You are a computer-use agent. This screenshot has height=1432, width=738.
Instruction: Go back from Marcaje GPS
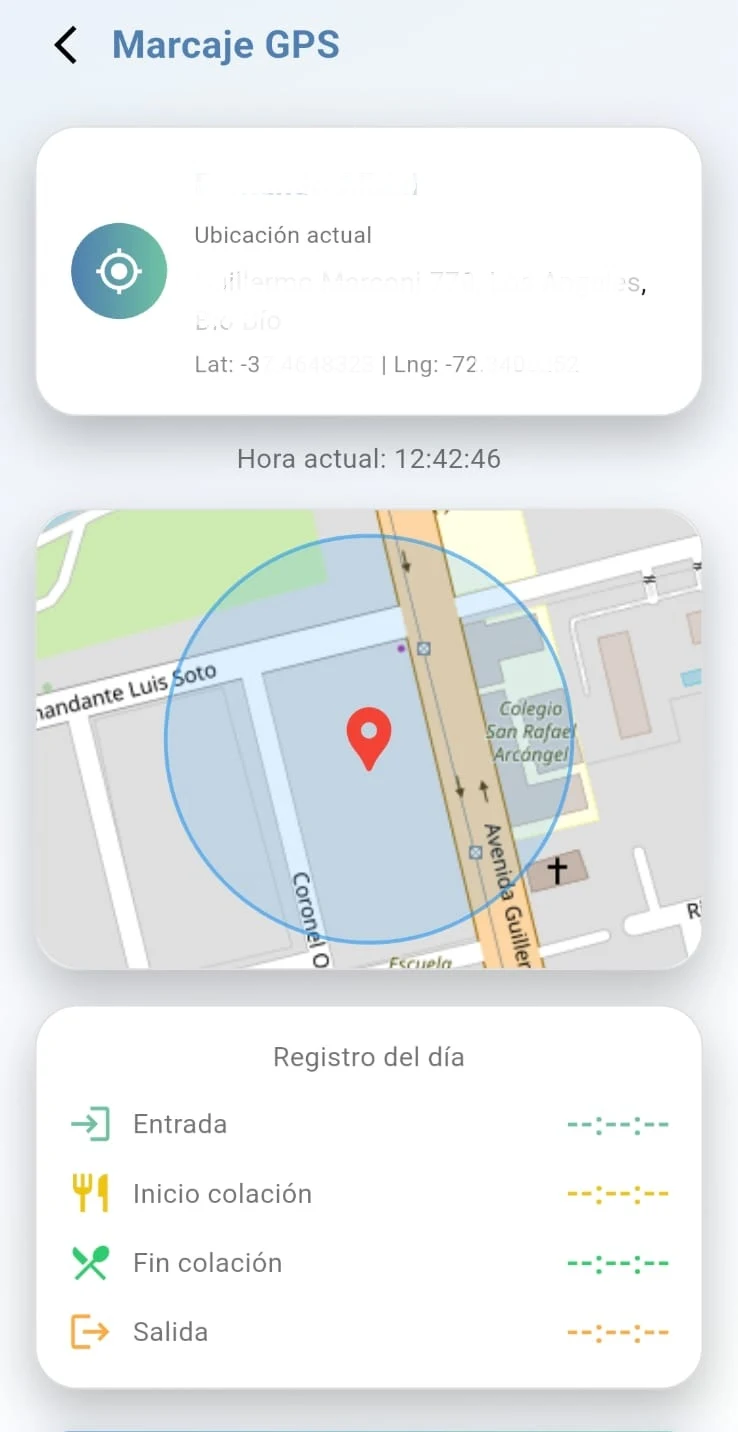coord(66,46)
